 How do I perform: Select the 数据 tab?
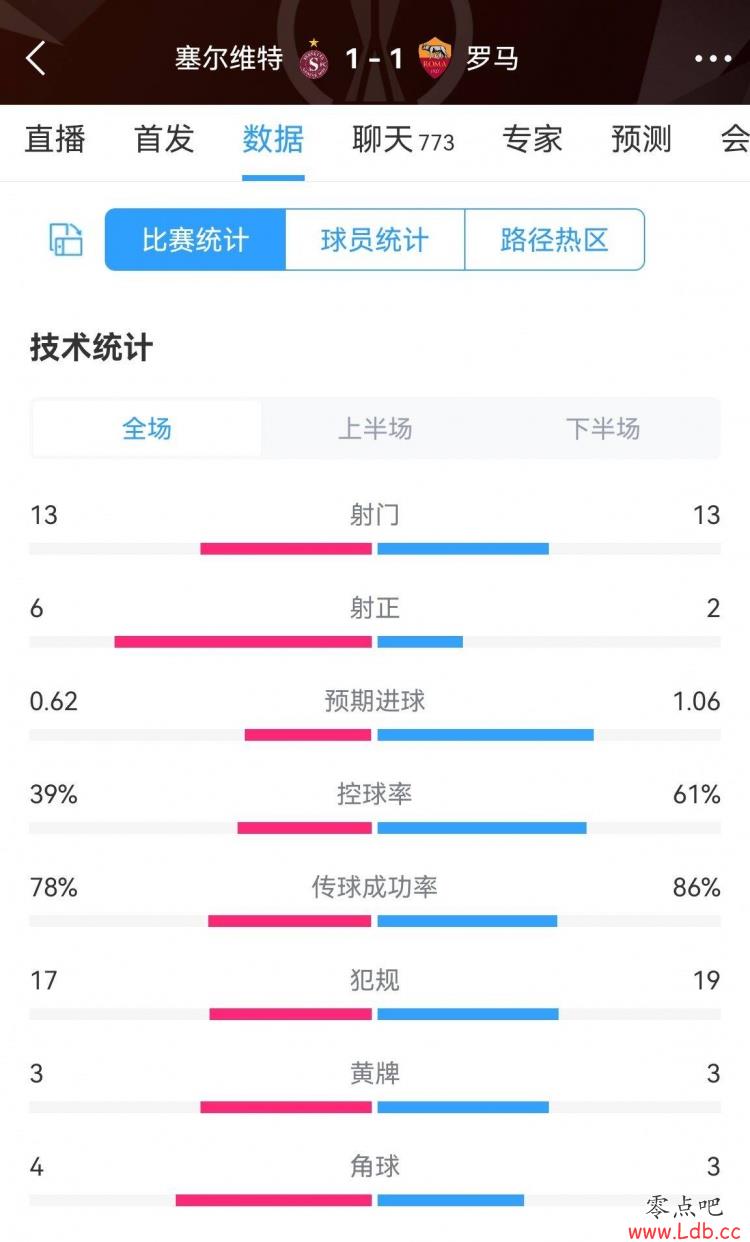273,139
